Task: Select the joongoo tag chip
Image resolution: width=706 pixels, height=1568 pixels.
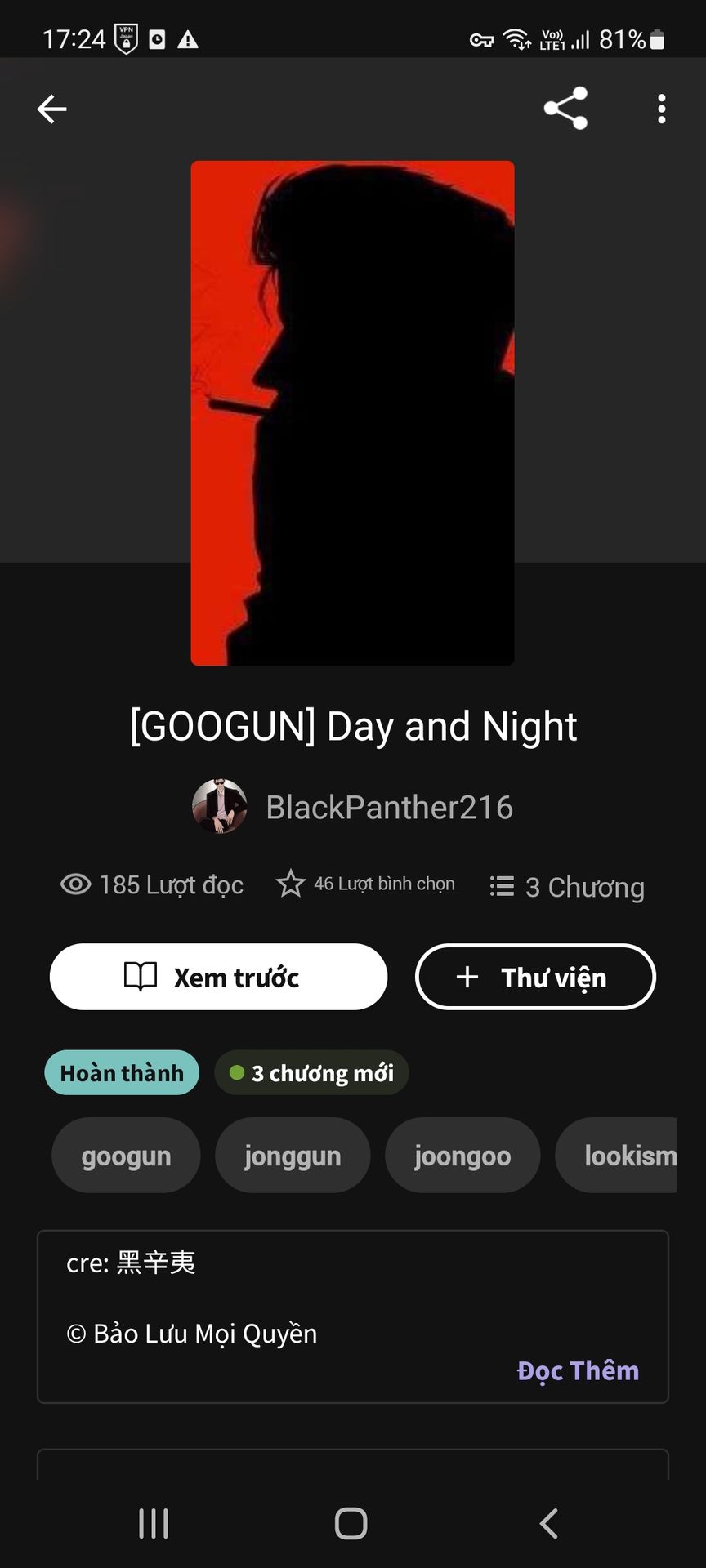Action: [x=462, y=1156]
